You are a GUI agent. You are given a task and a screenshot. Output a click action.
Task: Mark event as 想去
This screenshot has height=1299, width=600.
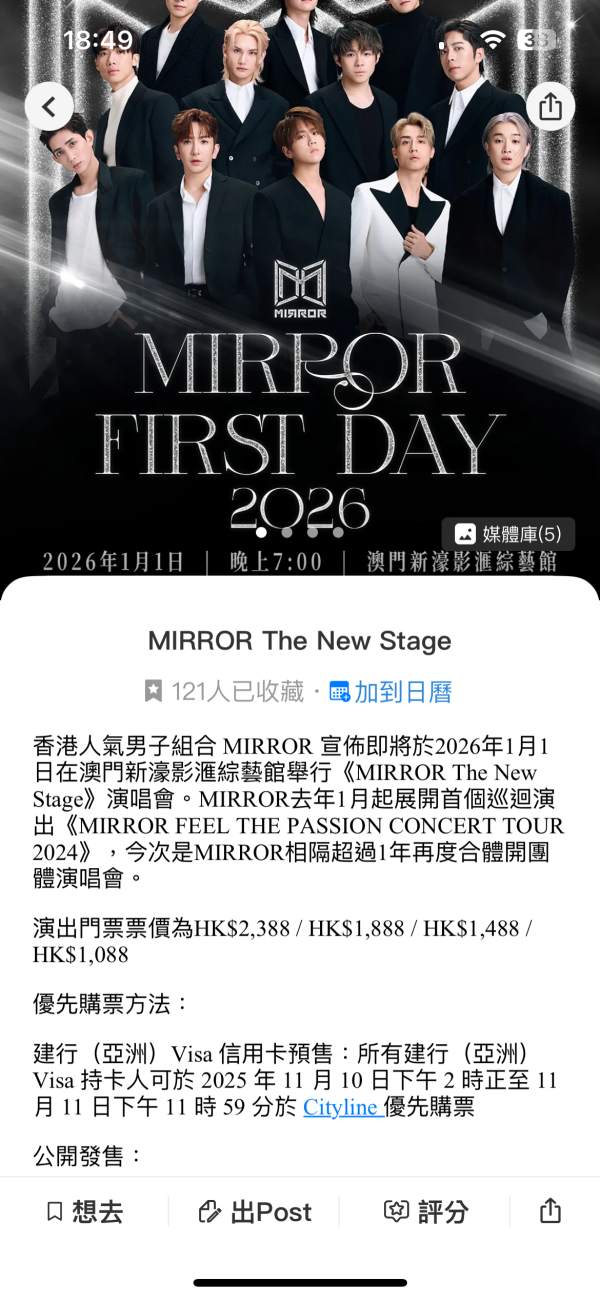click(85, 1212)
